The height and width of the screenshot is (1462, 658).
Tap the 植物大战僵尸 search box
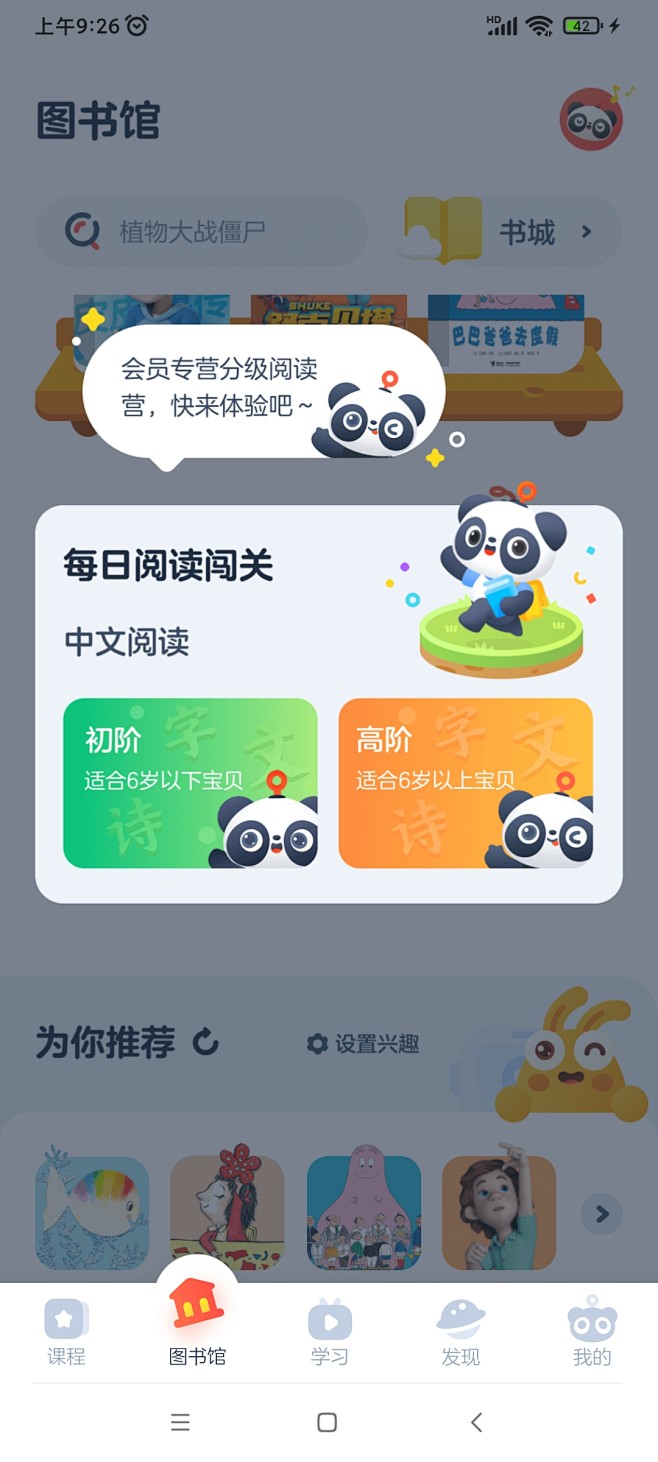click(201, 232)
